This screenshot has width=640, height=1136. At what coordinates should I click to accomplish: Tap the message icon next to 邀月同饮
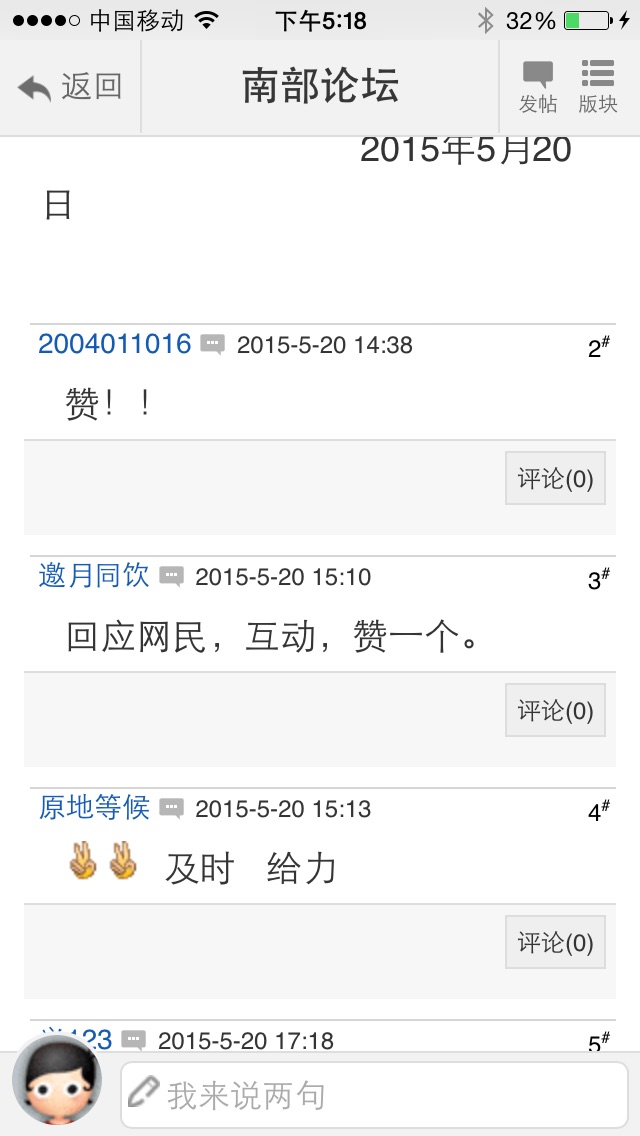(x=172, y=577)
